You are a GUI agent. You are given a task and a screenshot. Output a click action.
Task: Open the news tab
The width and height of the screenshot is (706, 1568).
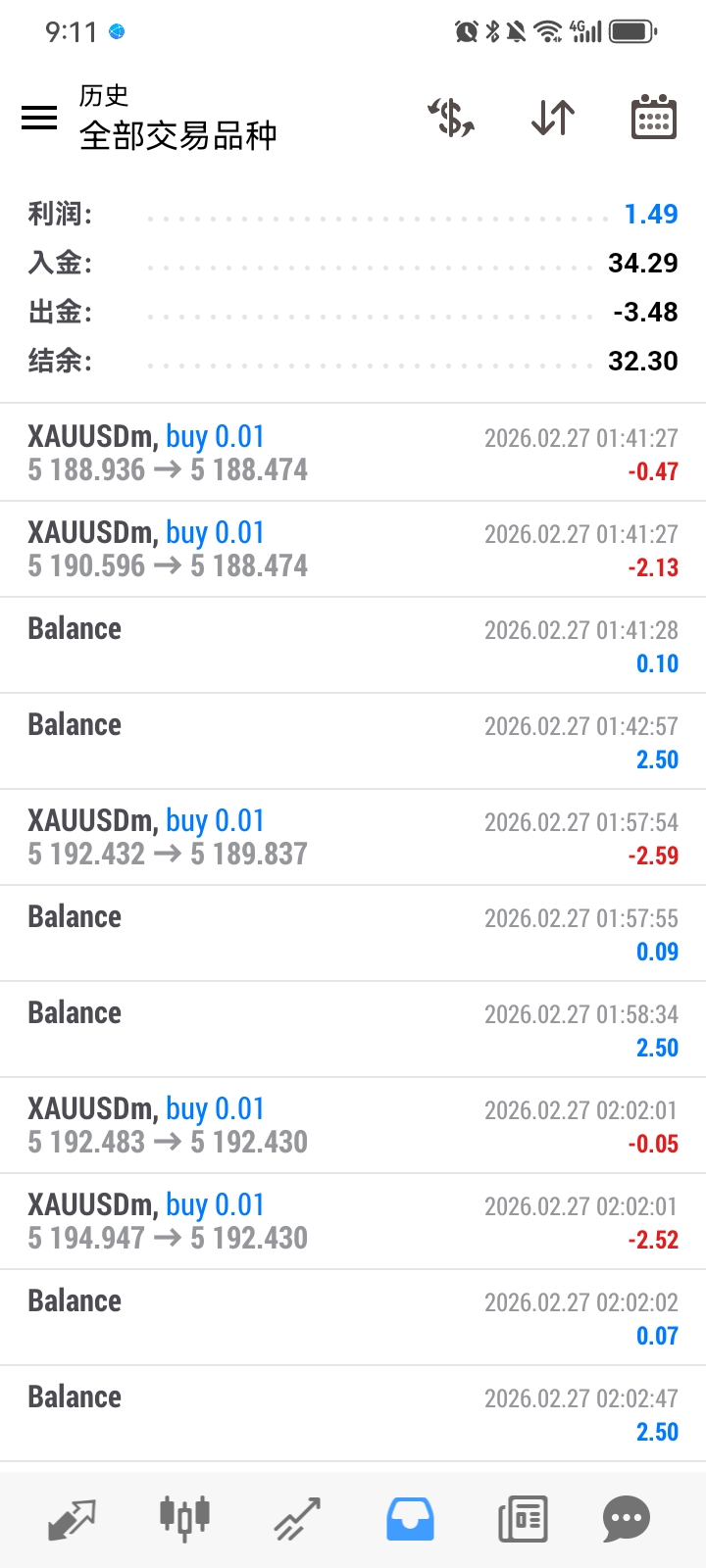click(523, 1519)
